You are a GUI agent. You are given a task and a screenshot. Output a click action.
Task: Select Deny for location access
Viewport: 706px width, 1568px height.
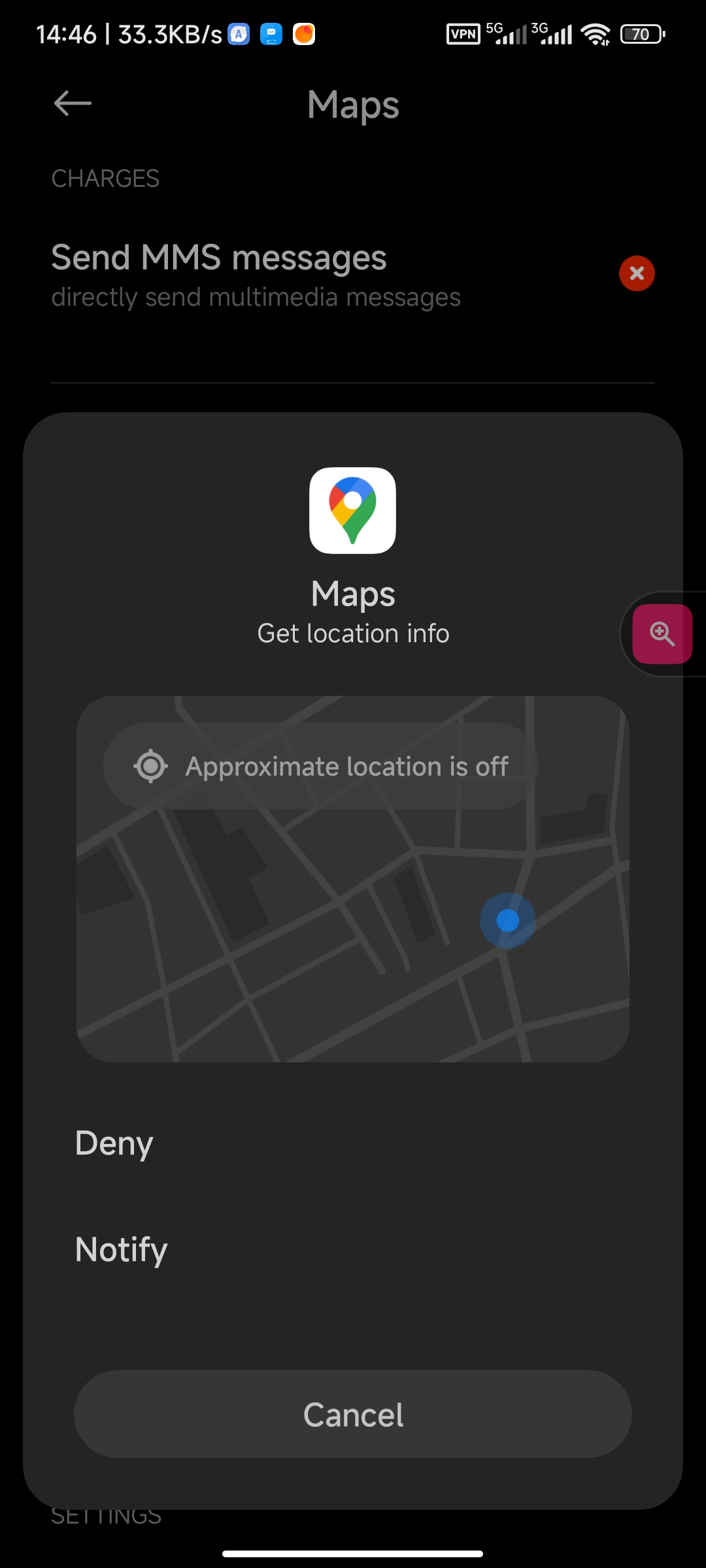point(353,1143)
